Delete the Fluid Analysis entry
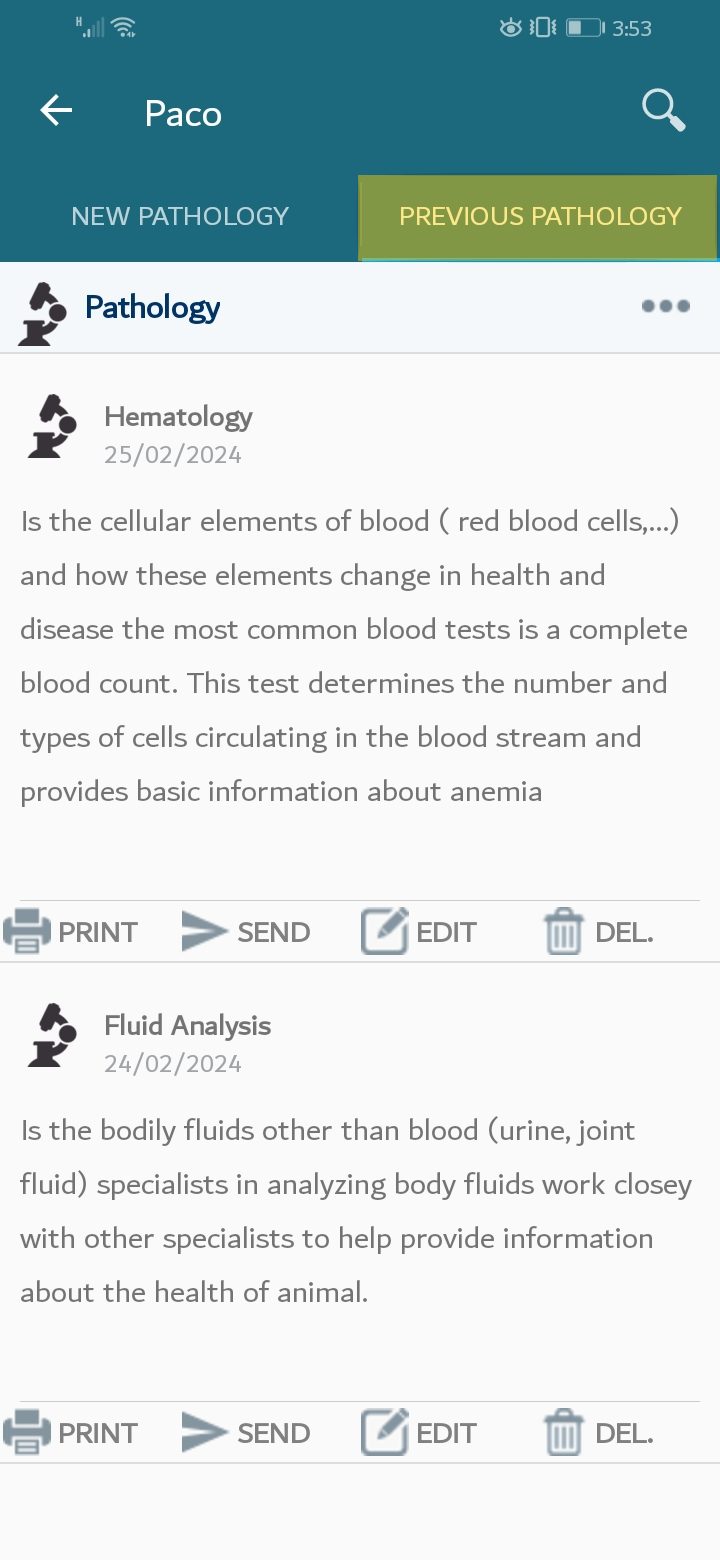 pyautogui.click(x=598, y=1433)
